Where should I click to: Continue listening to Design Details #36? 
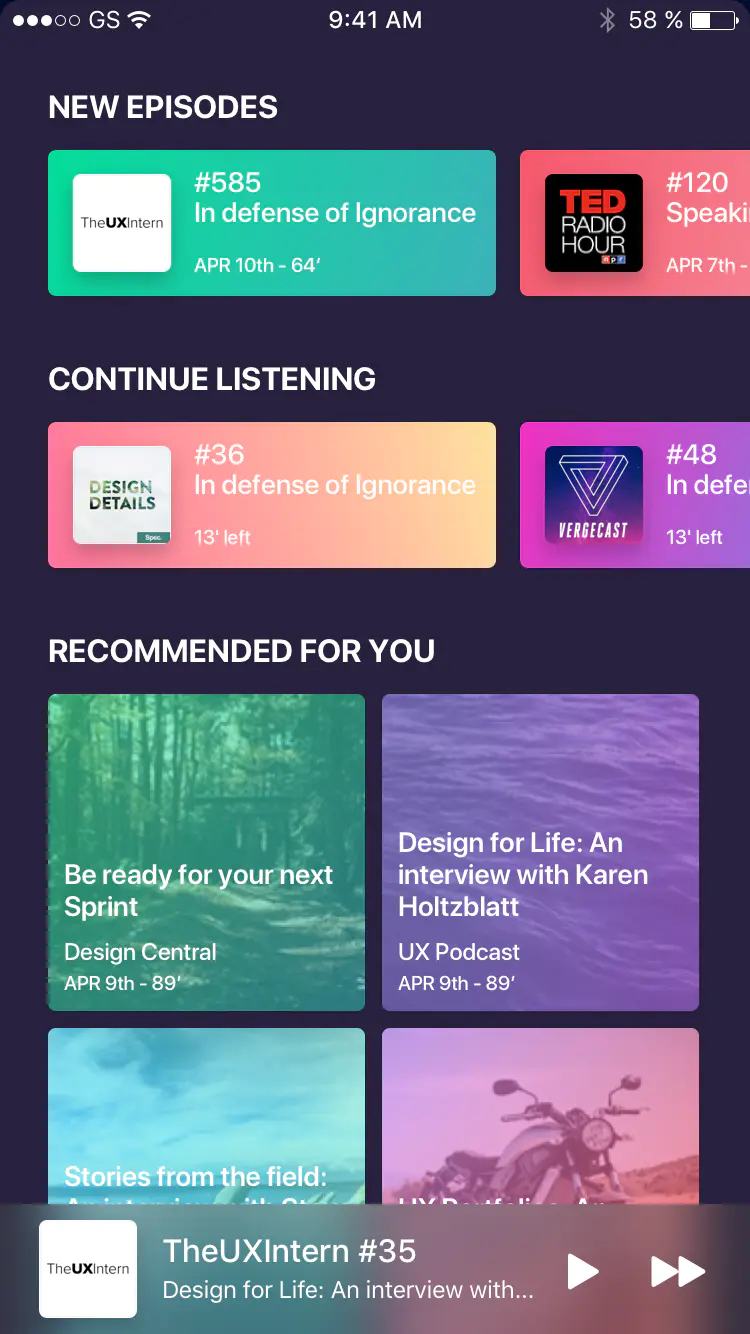click(272, 495)
